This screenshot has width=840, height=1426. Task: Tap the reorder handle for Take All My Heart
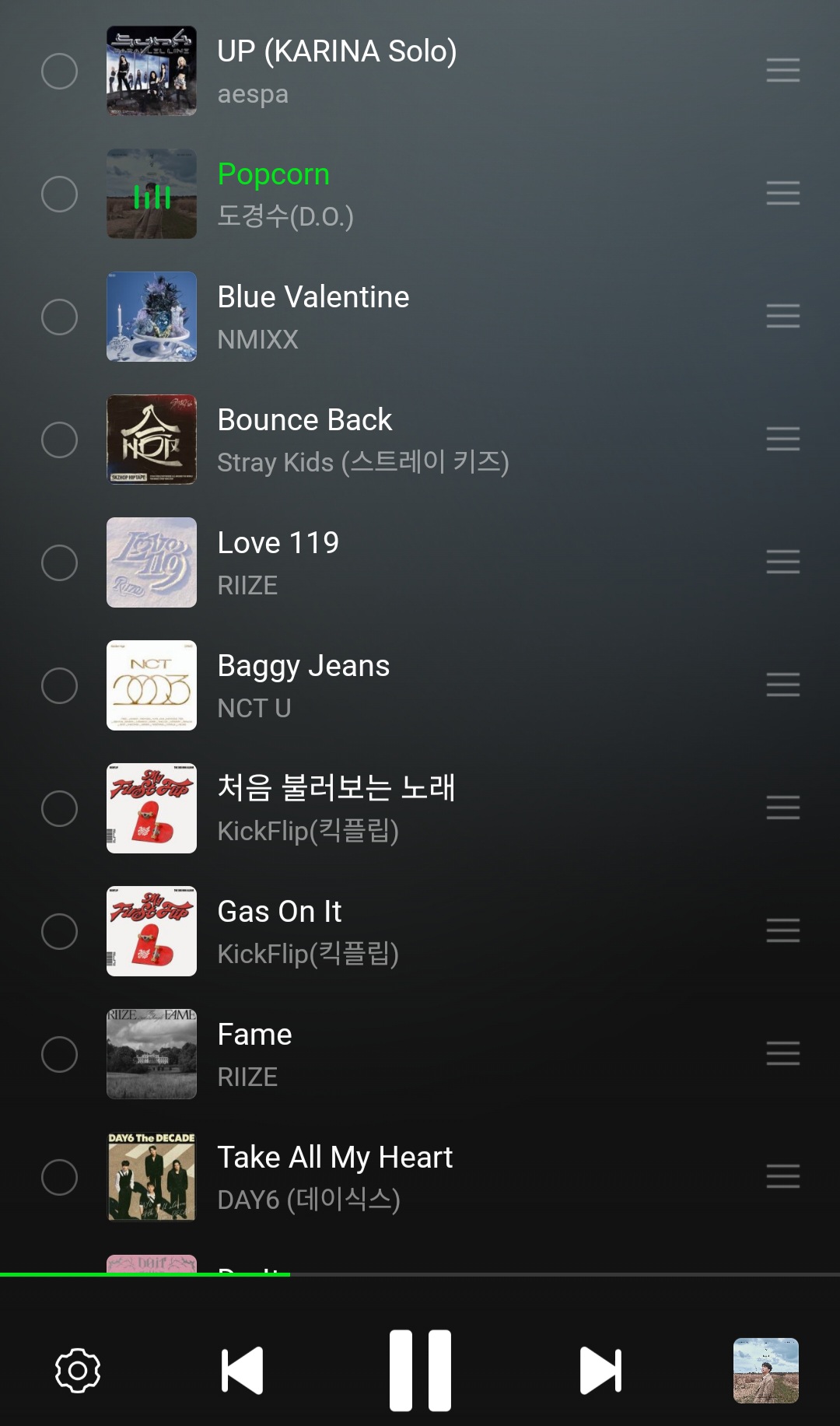pos(782,1176)
